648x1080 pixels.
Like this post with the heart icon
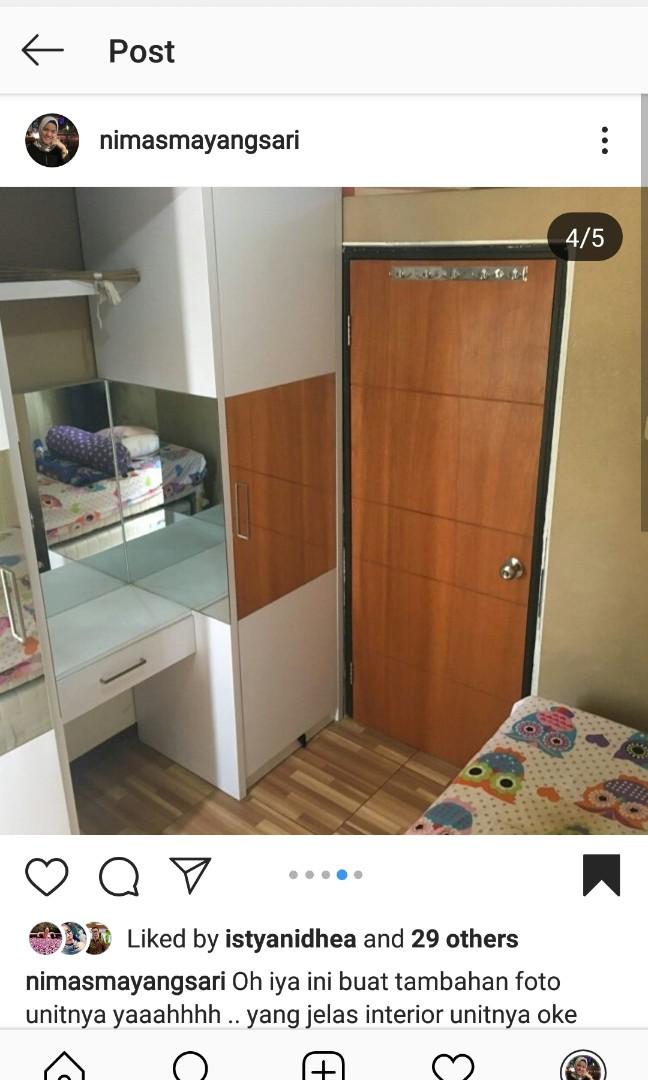pyautogui.click(x=46, y=876)
